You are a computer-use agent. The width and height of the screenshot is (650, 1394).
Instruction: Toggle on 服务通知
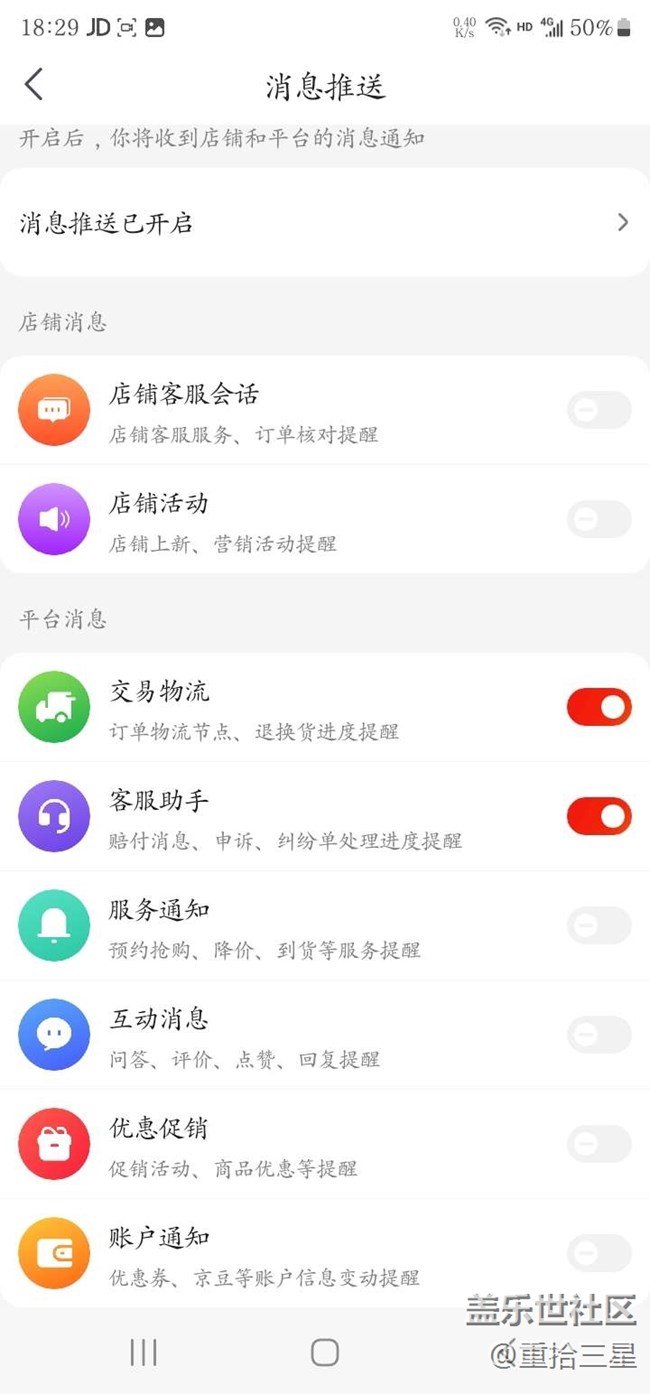598,925
